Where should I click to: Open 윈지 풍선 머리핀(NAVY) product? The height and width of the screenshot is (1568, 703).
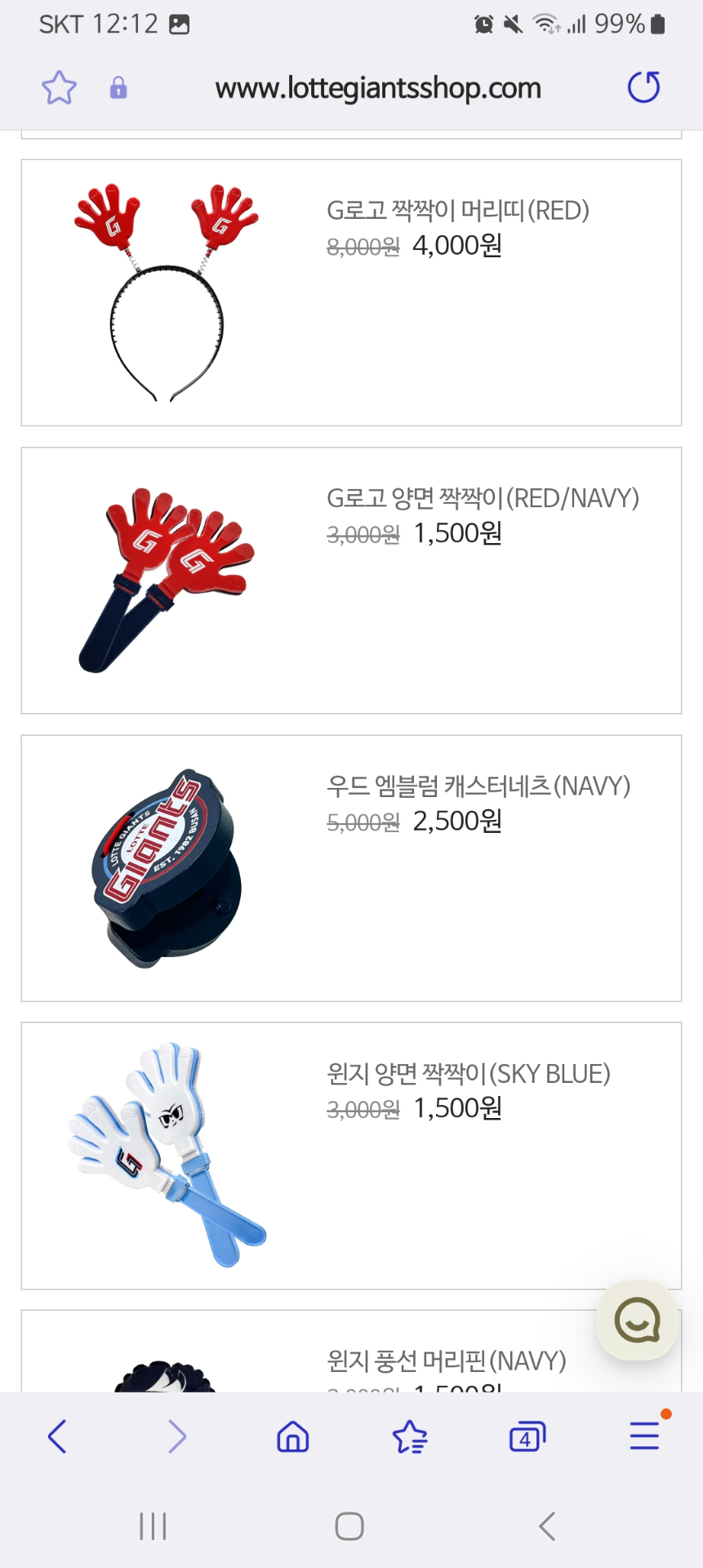446,1361
